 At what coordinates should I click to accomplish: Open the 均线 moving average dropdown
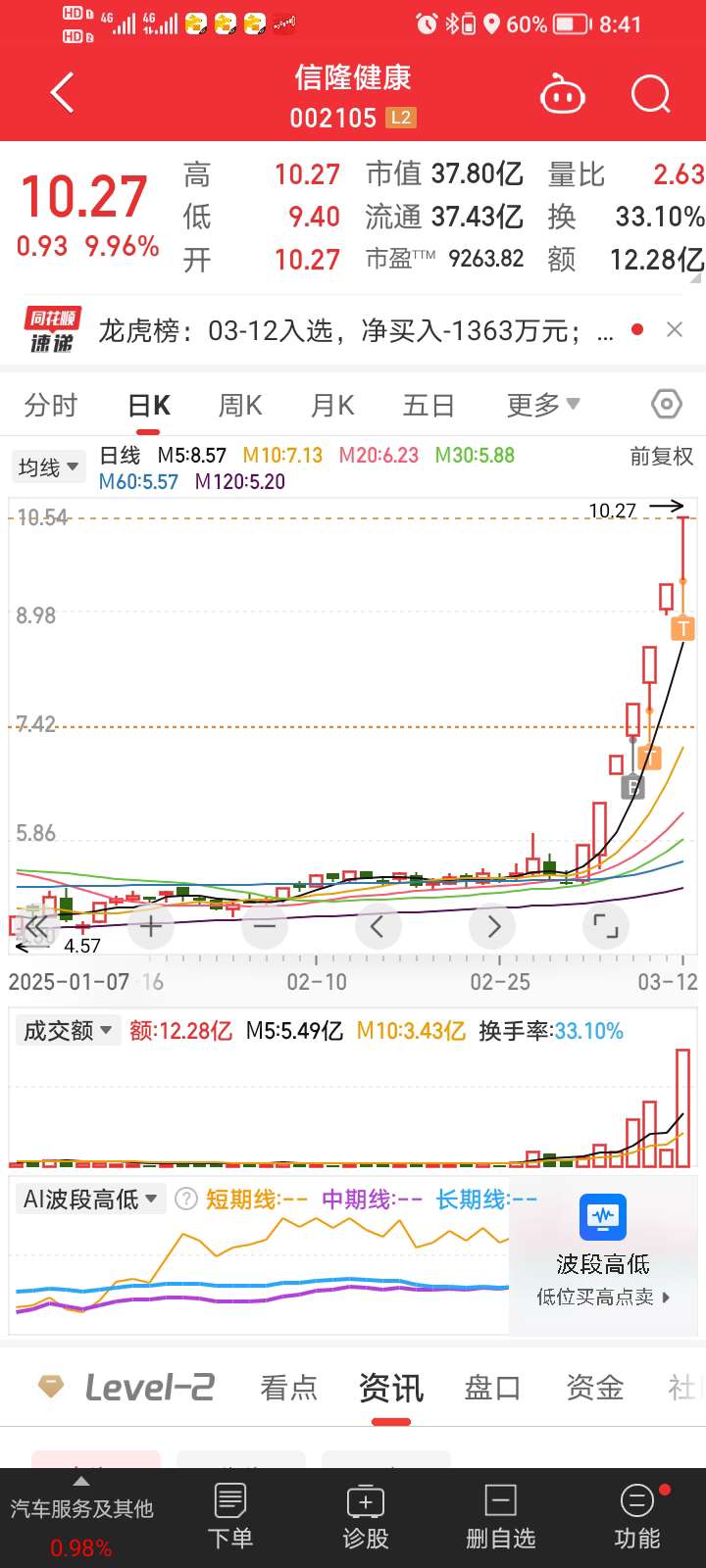click(x=48, y=466)
